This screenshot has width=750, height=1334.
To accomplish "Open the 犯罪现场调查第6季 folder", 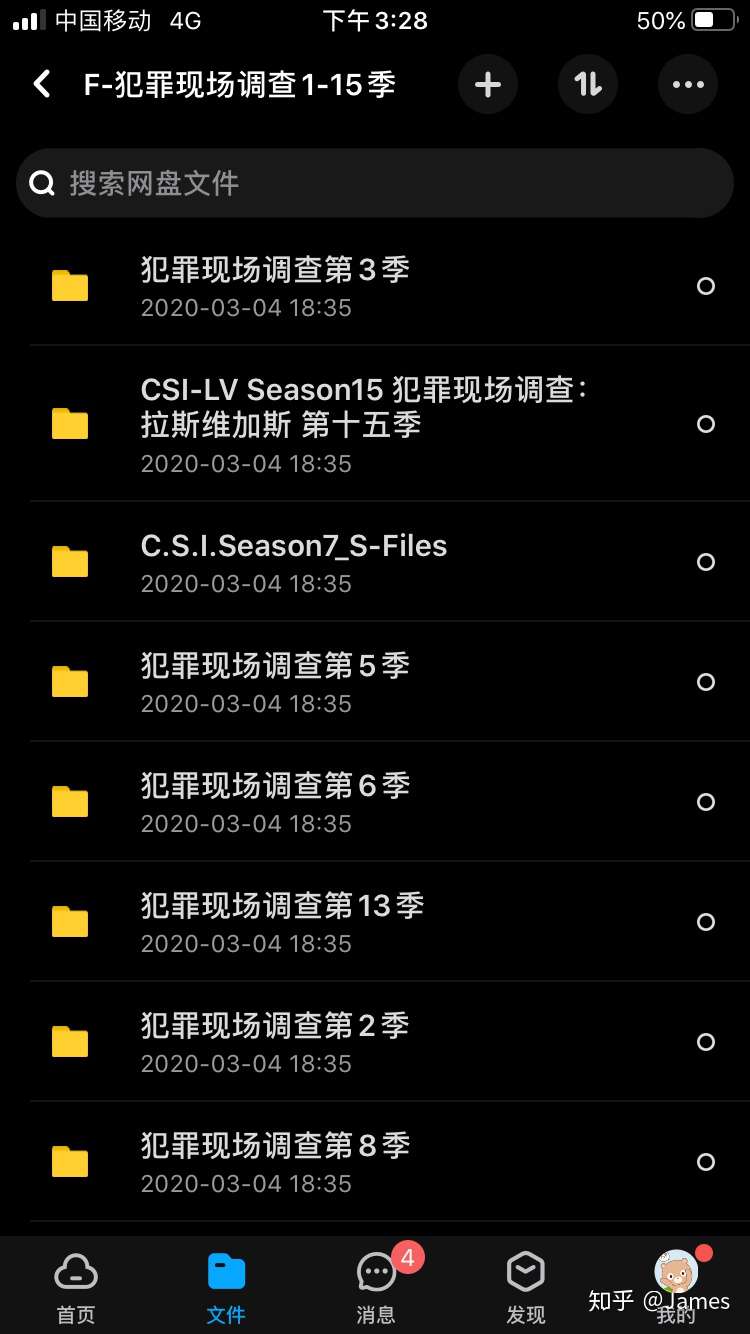I will coord(275,802).
